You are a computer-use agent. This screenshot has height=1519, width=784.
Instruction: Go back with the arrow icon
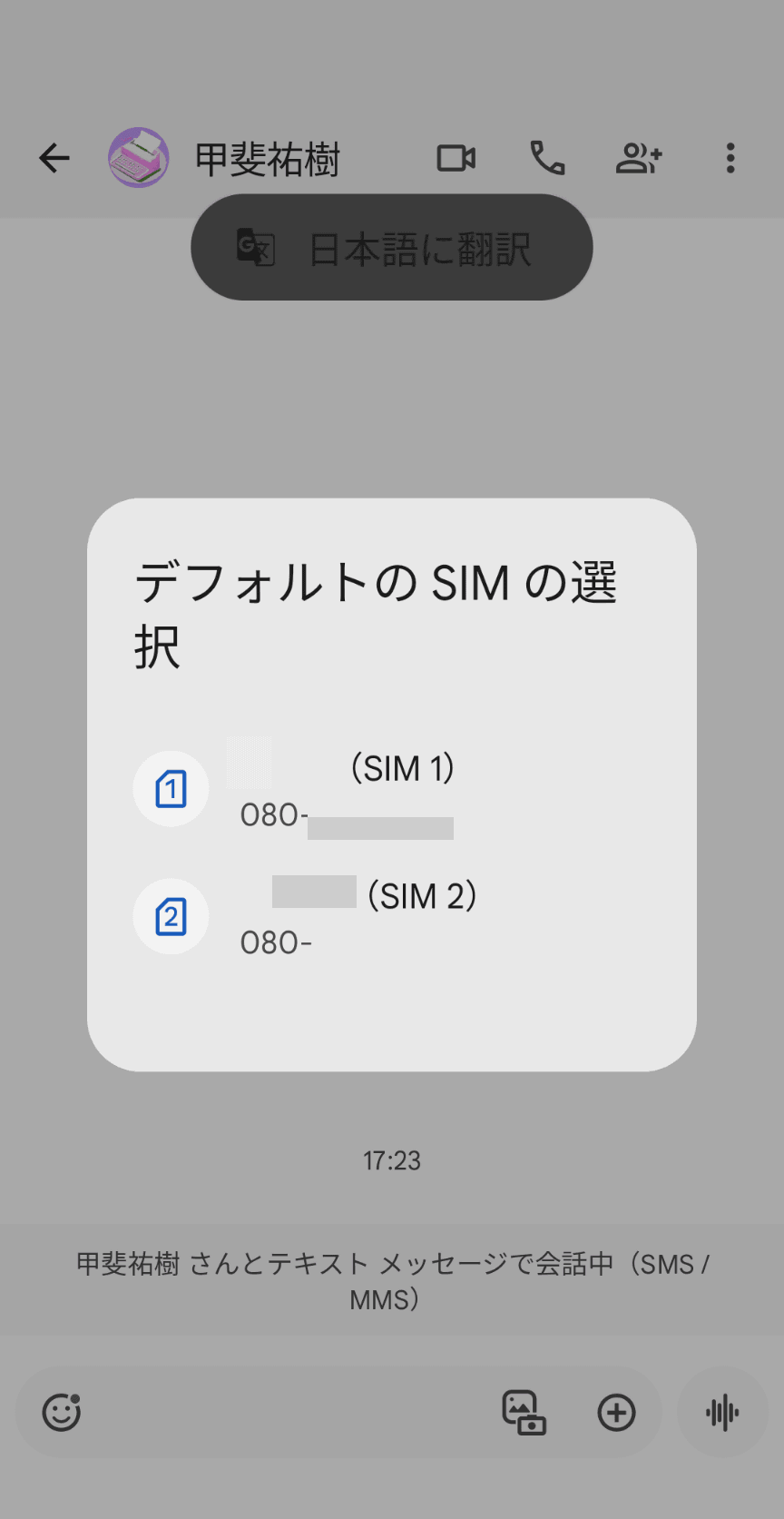(x=54, y=157)
